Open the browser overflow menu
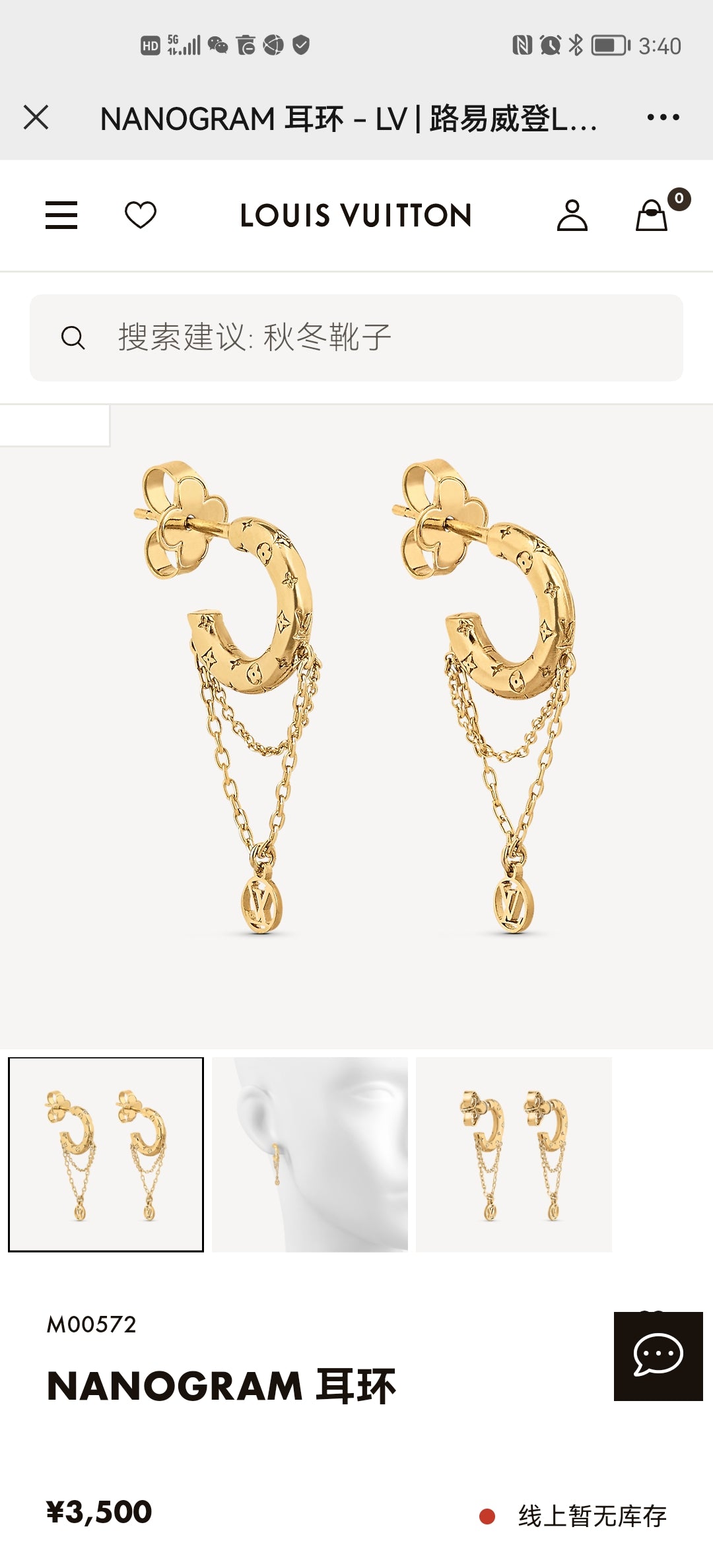The height and width of the screenshot is (1568, 713). [663, 118]
